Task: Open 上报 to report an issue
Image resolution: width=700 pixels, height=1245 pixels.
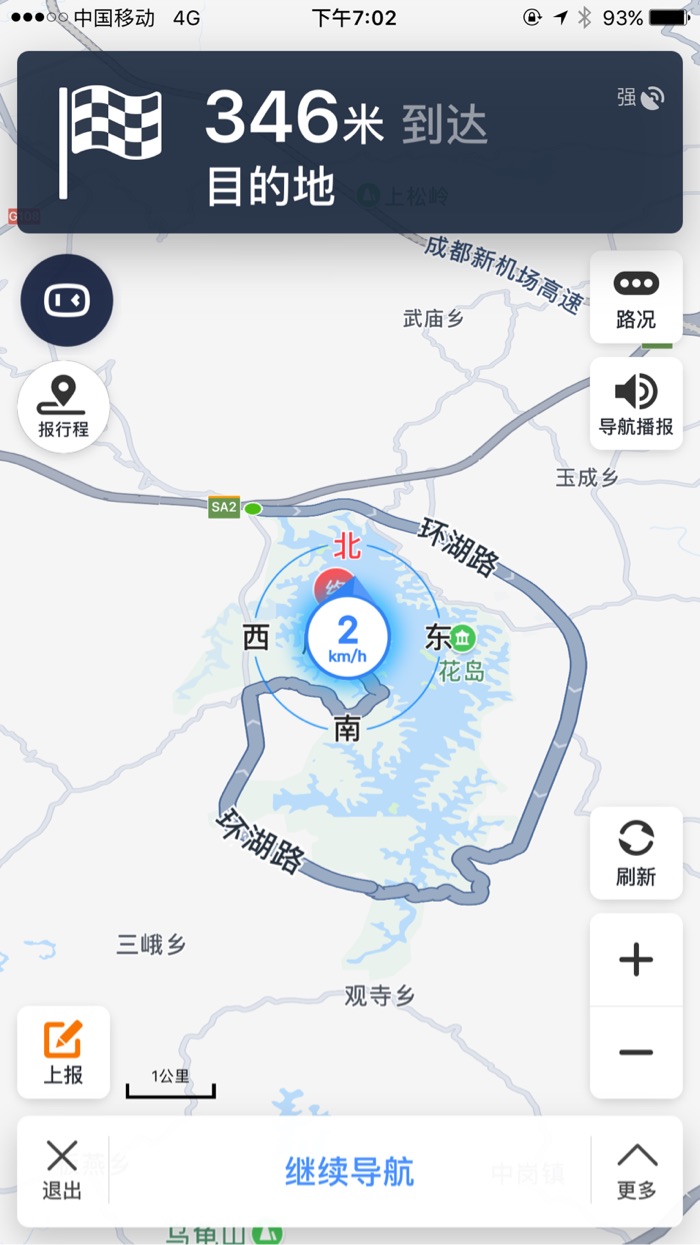Action: click(x=63, y=1052)
